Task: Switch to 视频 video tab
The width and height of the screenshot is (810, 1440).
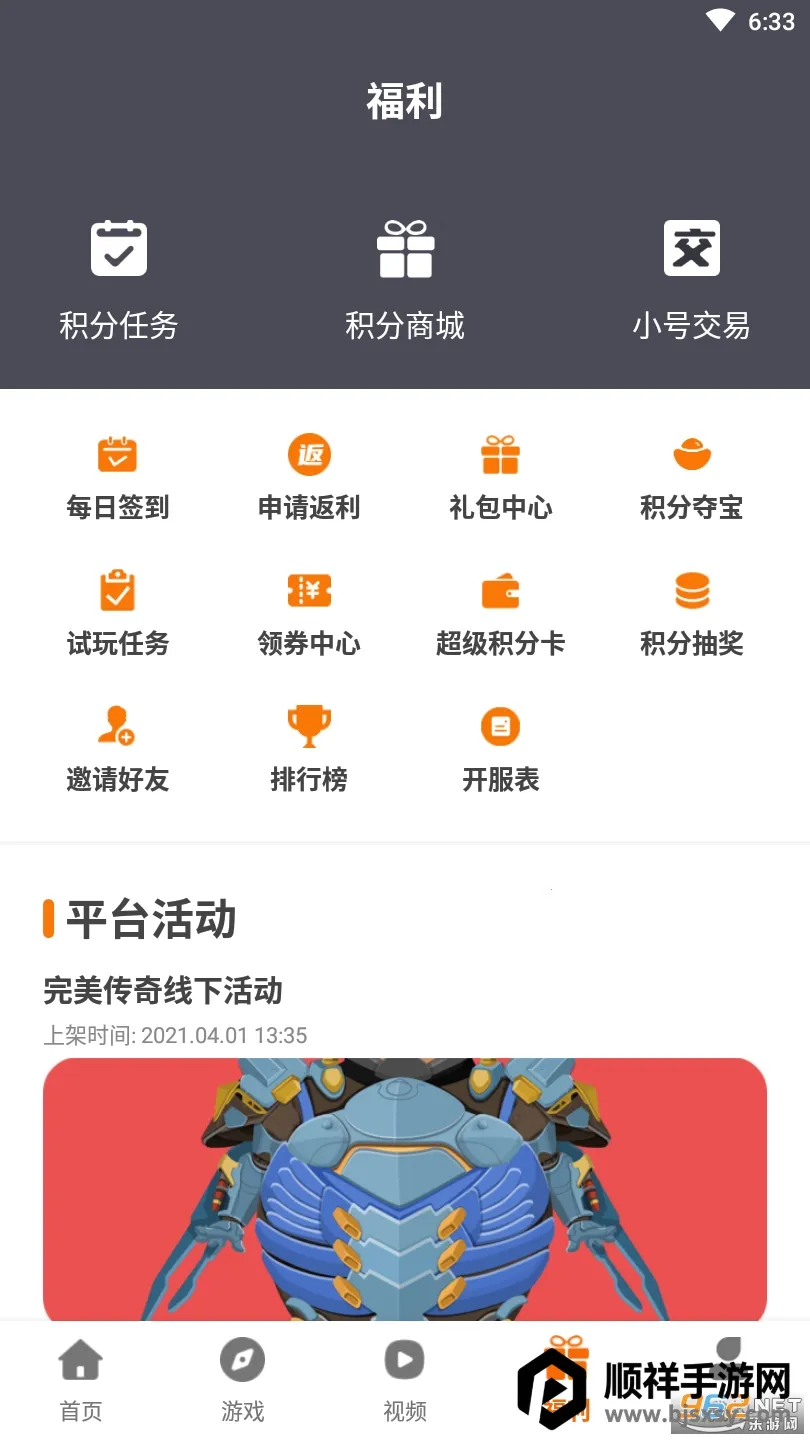Action: [405, 1381]
